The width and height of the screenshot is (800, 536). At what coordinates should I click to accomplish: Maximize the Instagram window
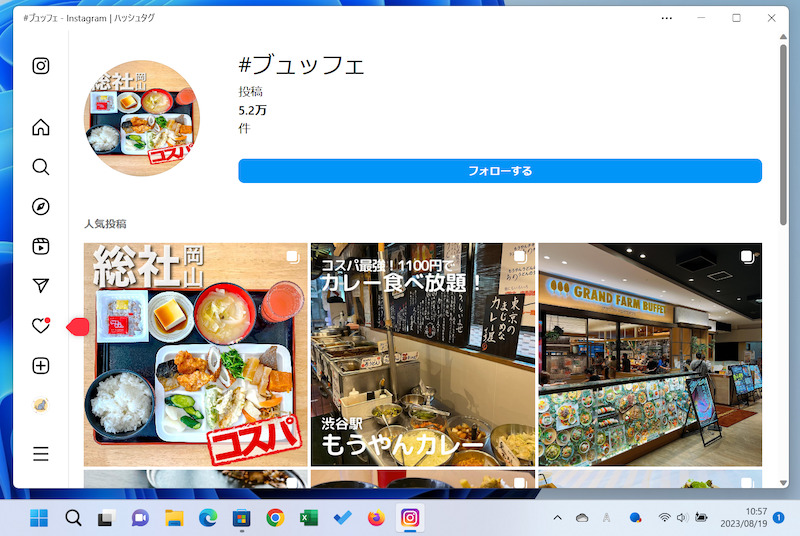pyautogui.click(x=736, y=18)
